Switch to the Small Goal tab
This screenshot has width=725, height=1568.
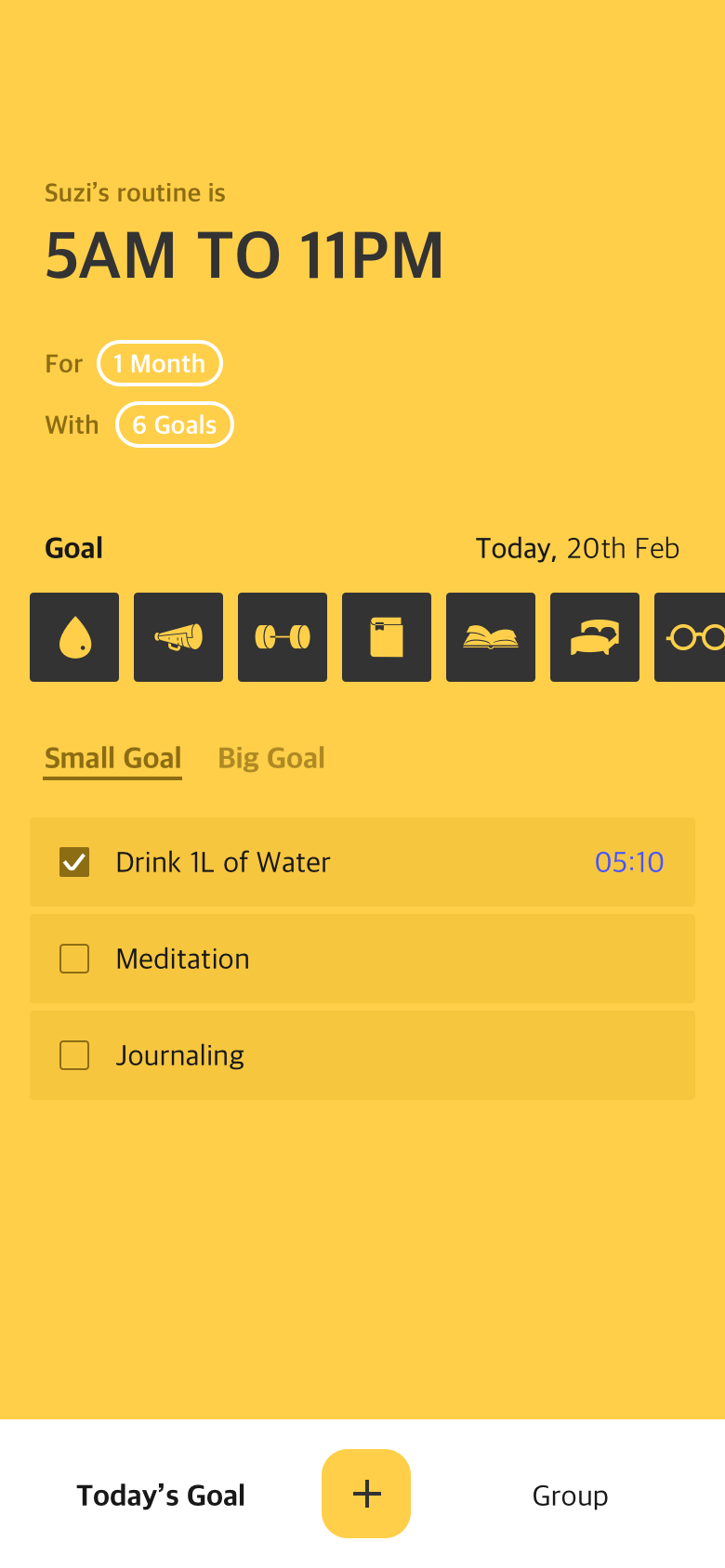coord(113,758)
